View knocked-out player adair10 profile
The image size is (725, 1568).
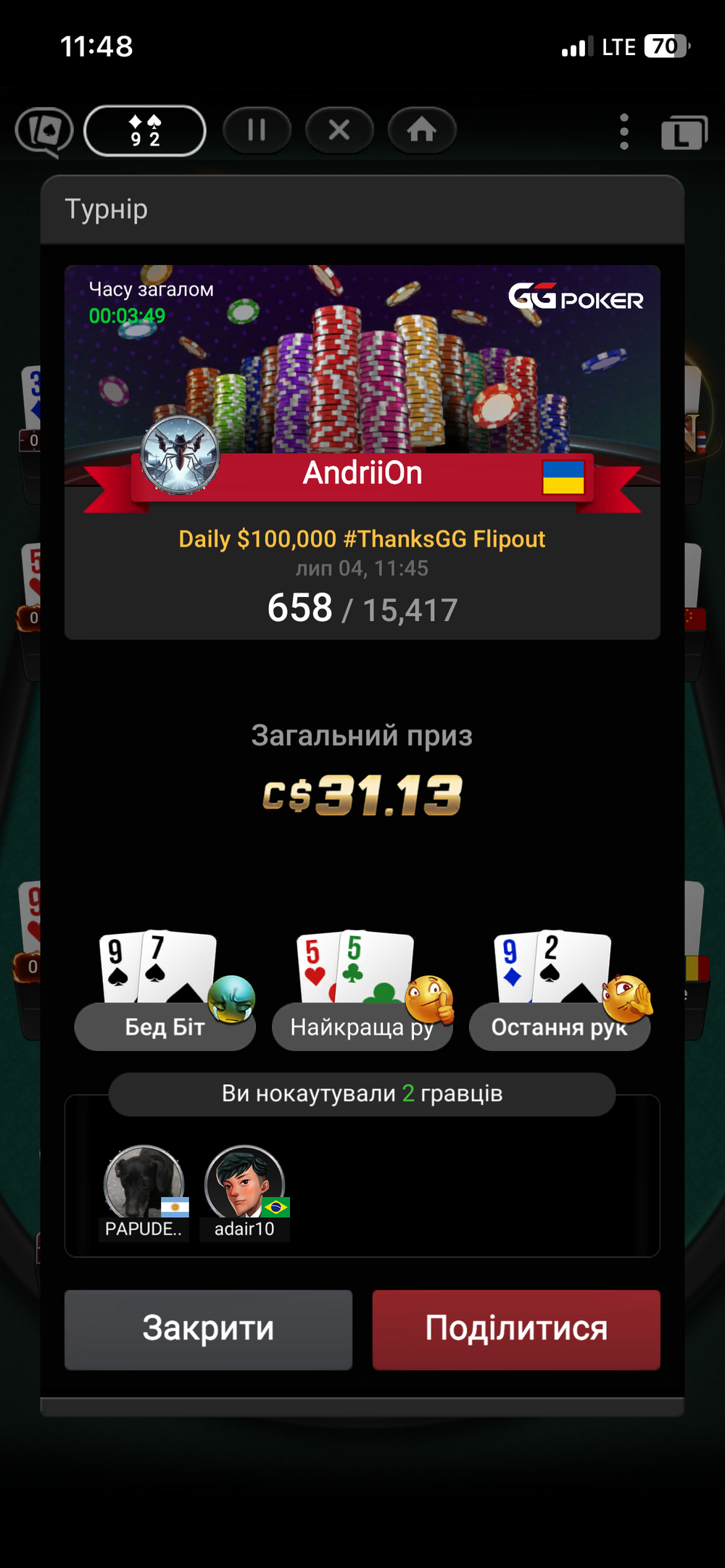(x=245, y=1193)
